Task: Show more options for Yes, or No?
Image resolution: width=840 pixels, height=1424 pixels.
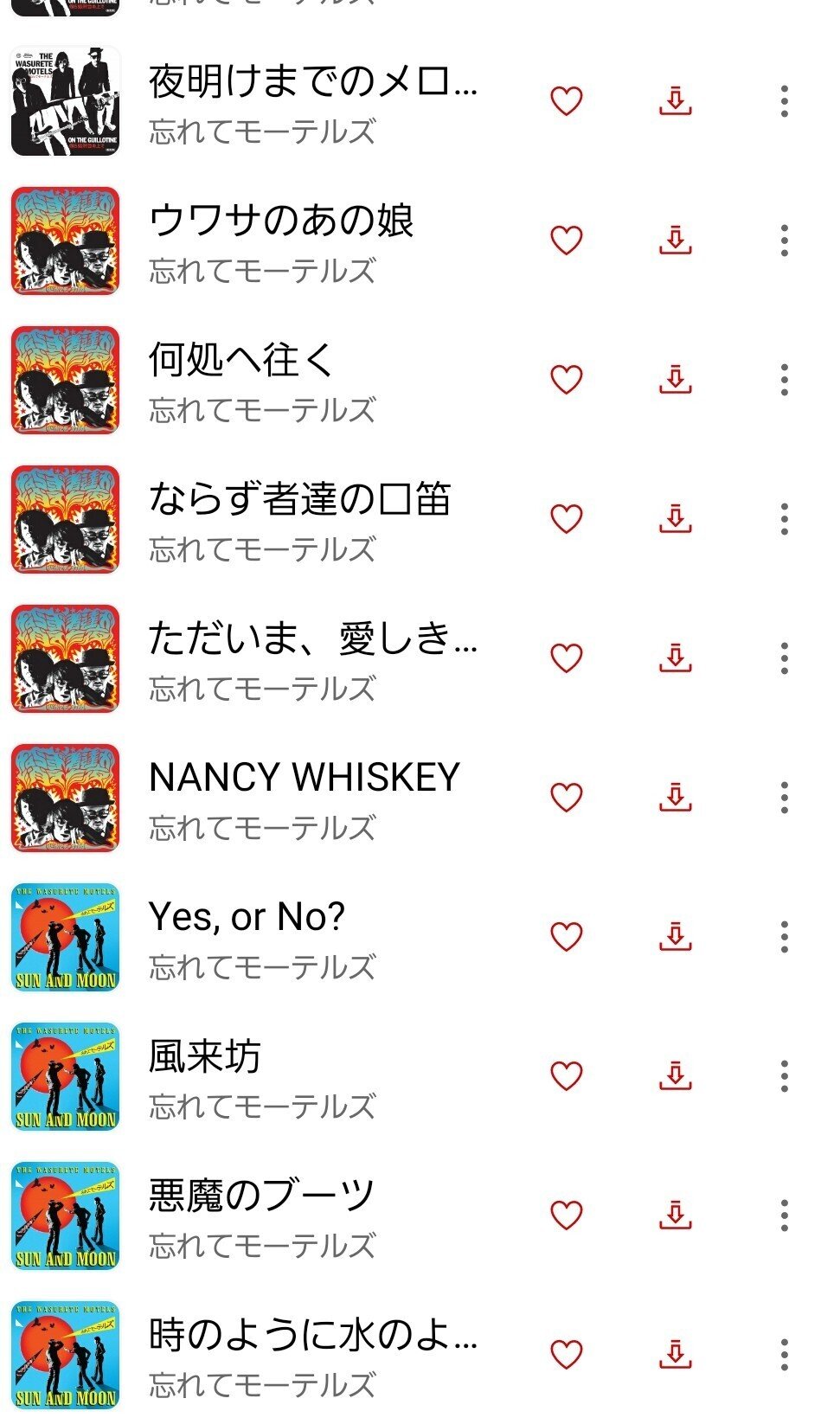Action: click(785, 937)
